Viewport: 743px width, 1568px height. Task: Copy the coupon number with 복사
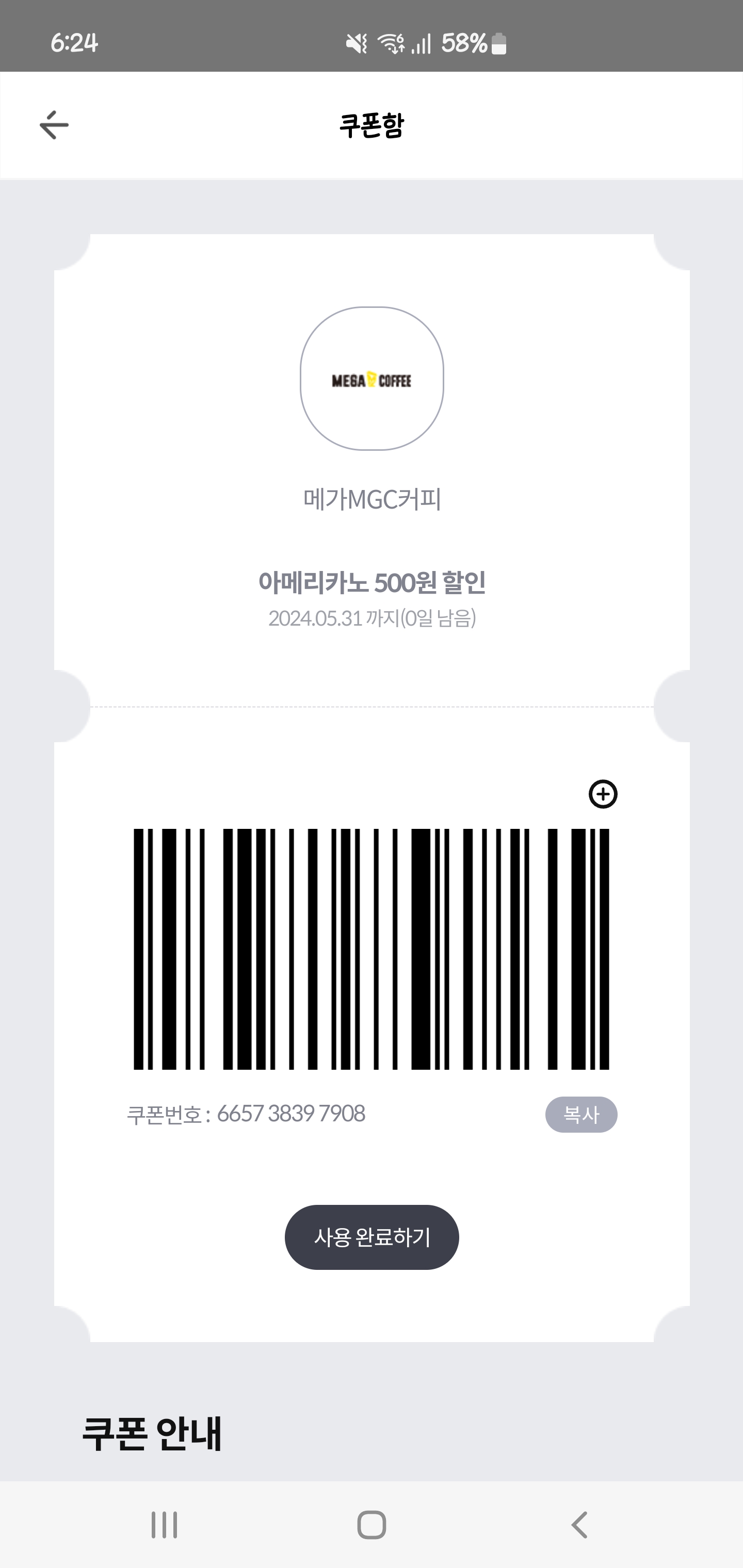click(581, 1115)
